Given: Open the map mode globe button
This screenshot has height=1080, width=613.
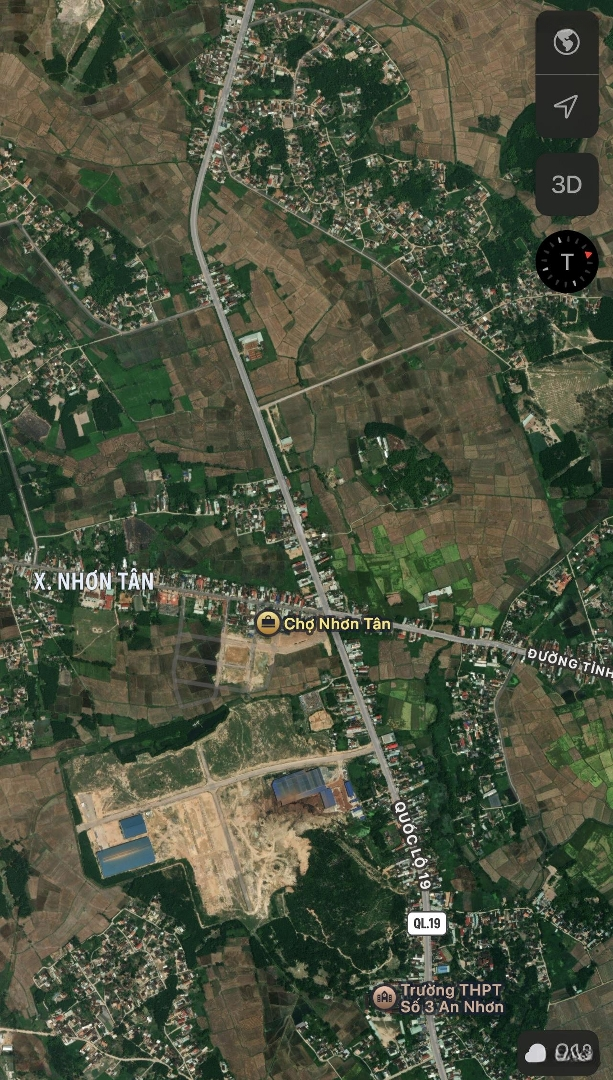Looking at the screenshot, I should tap(567, 43).
